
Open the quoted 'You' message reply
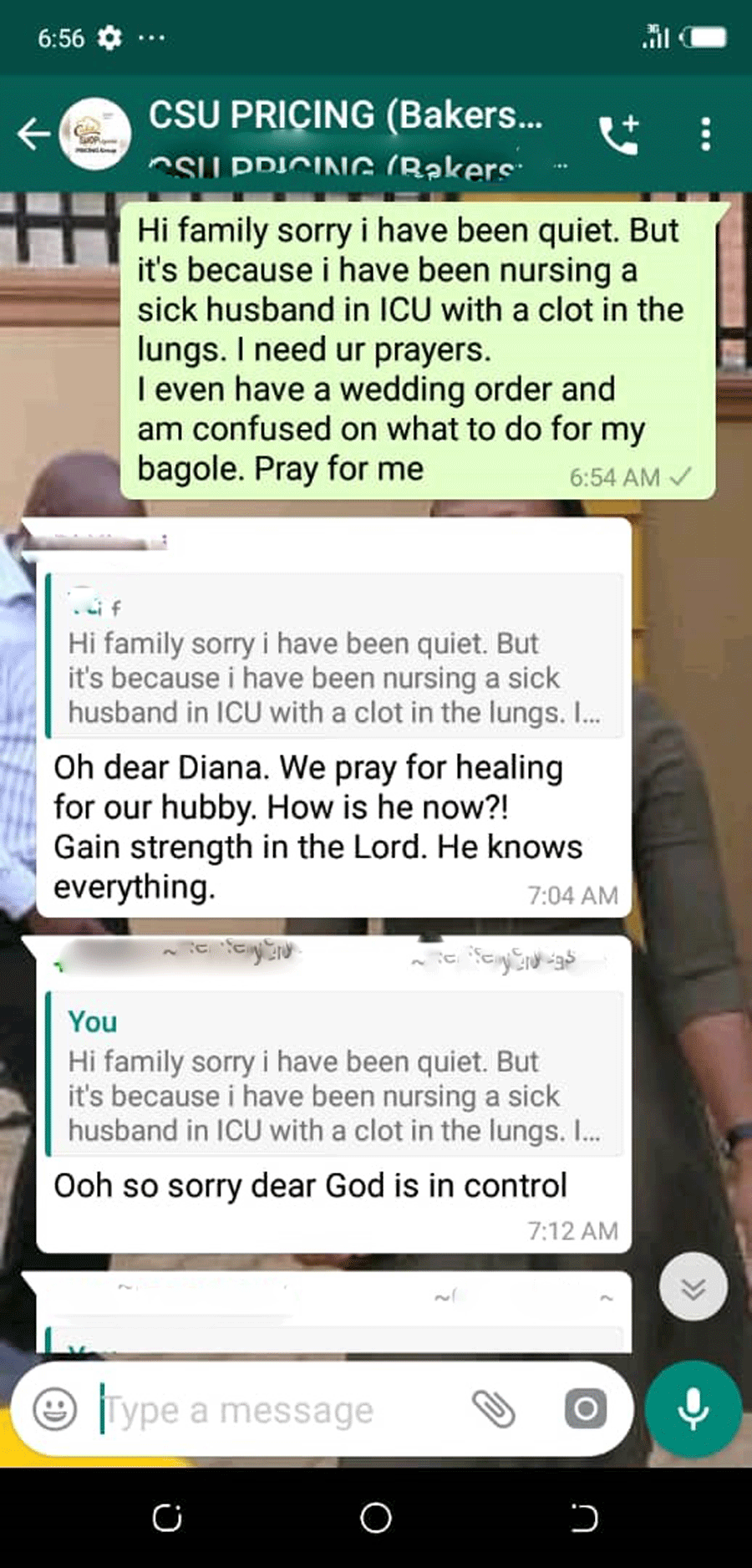click(333, 1074)
